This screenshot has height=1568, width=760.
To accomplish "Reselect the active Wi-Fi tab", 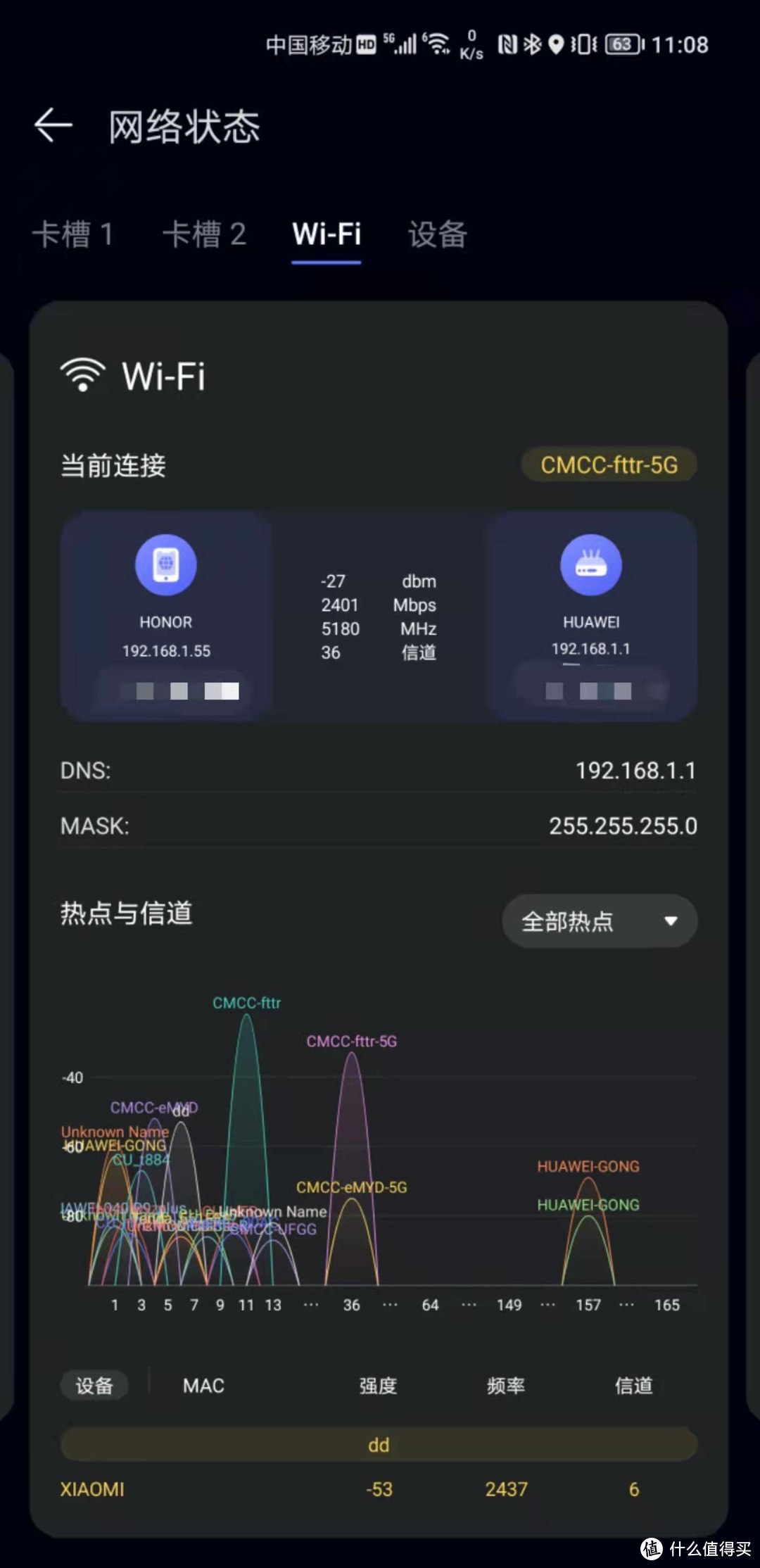I will click(325, 234).
